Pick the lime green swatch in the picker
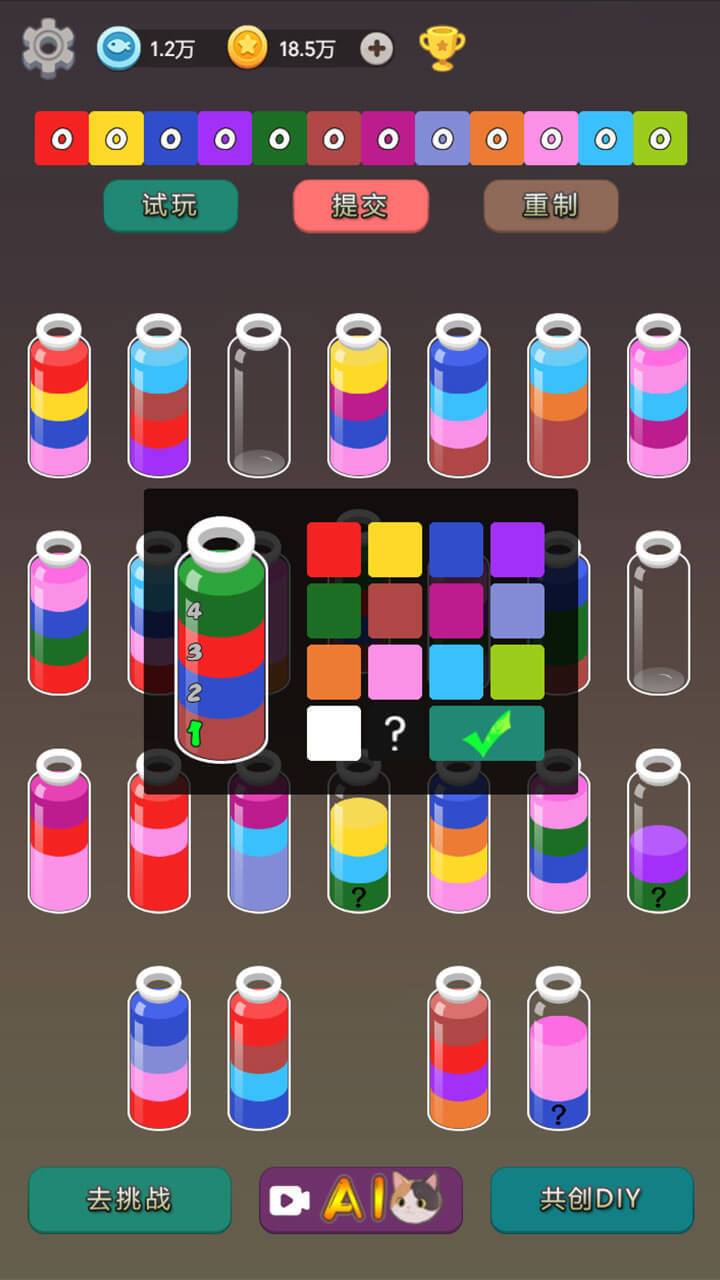The width and height of the screenshot is (720, 1280). [x=517, y=672]
